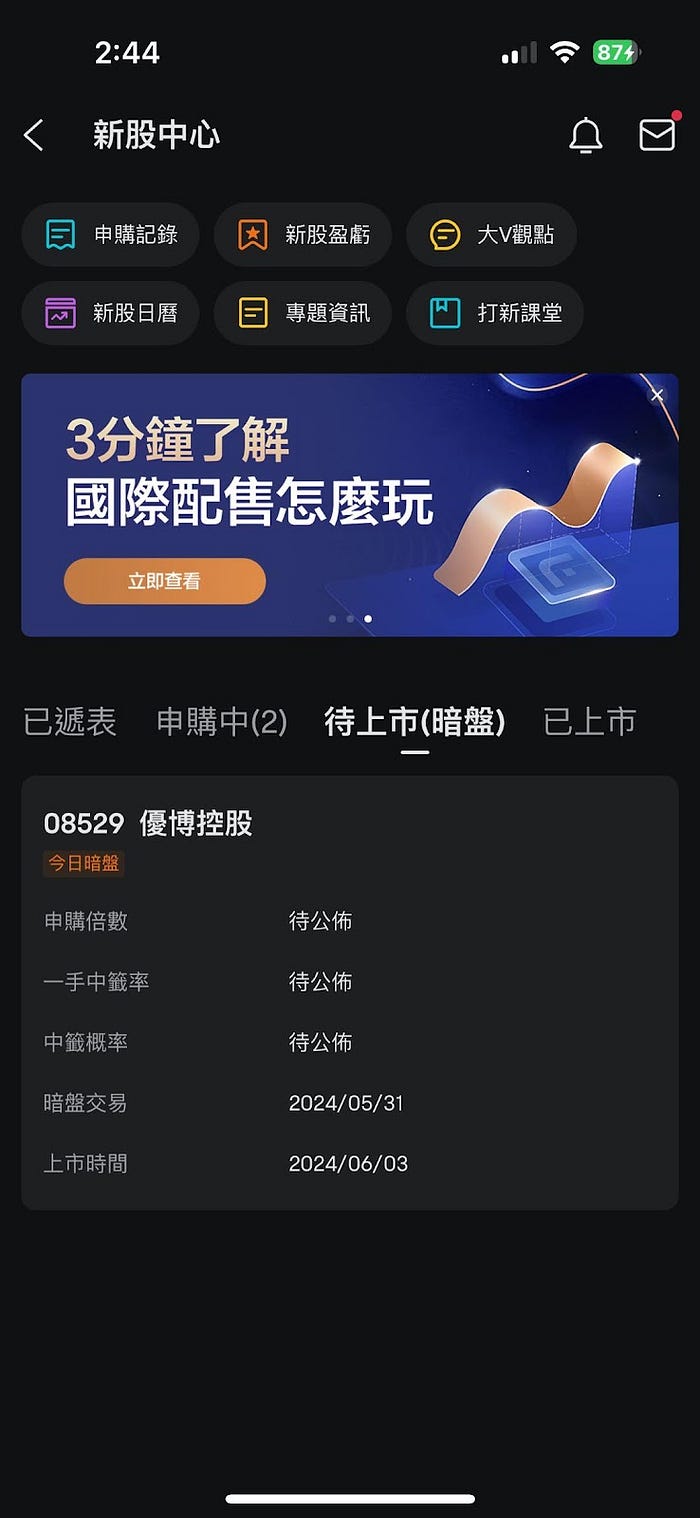Open 新股日曆 IPO calendar
The image size is (700, 1518).
[x=111, y=313]
